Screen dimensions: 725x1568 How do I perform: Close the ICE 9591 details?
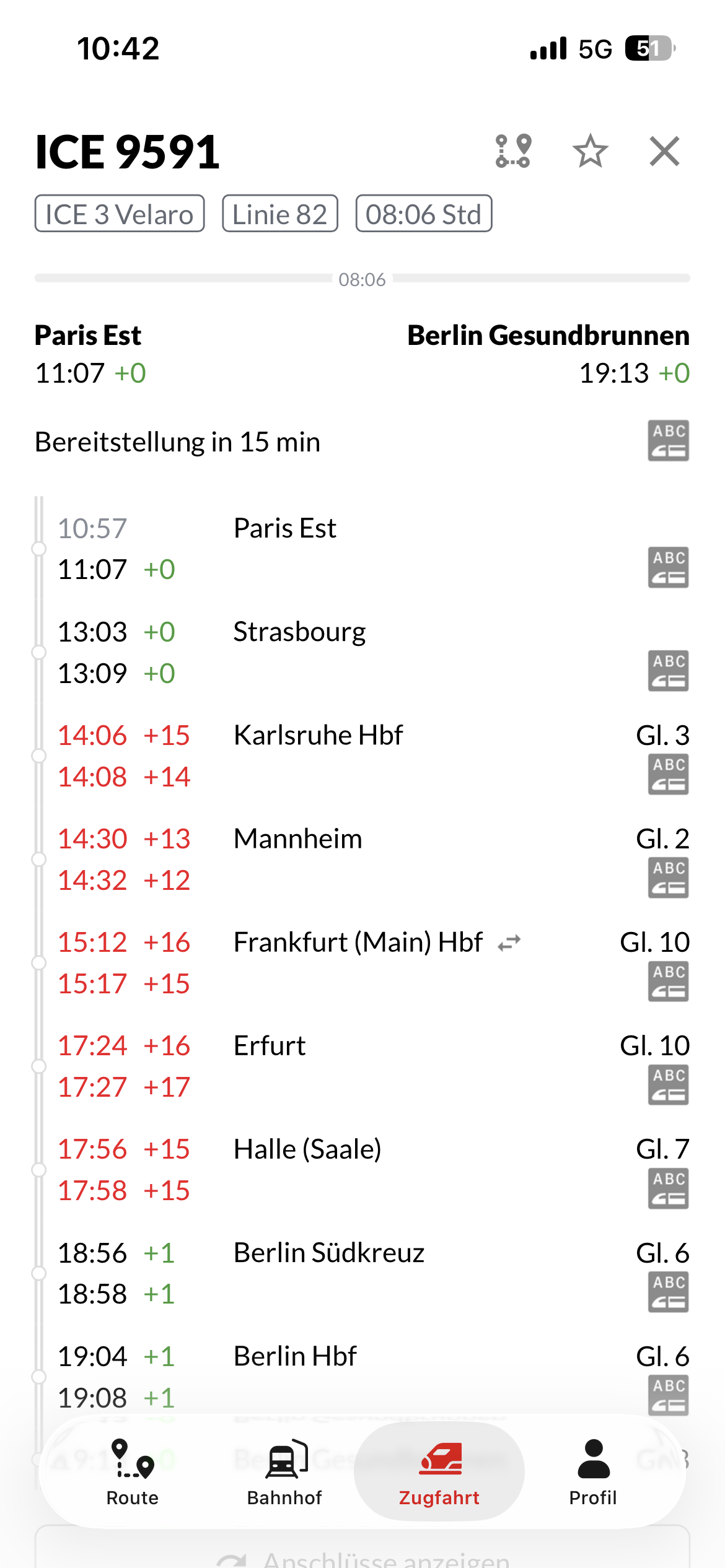[x=664, y=151]
